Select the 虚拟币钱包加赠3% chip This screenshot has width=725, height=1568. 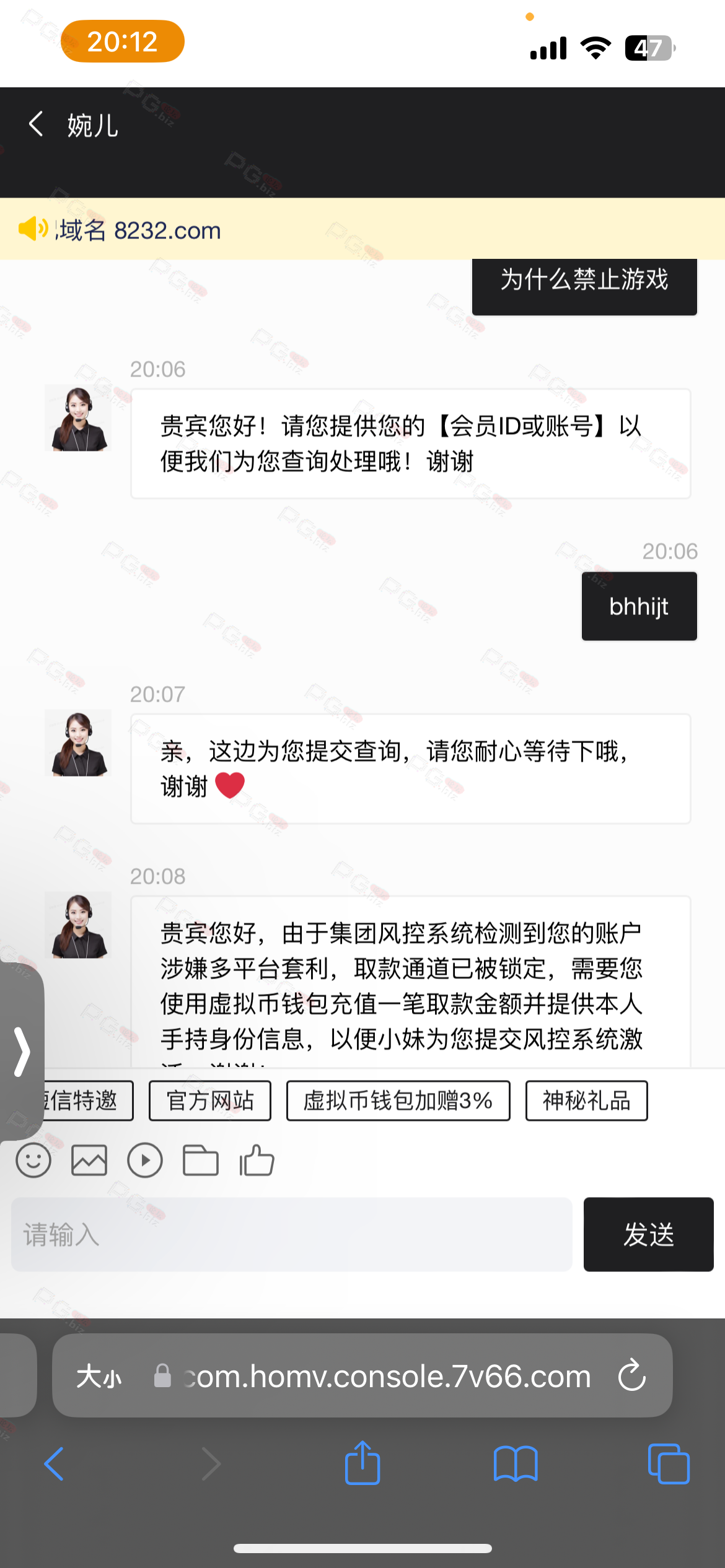click(x=398, y=1100)
